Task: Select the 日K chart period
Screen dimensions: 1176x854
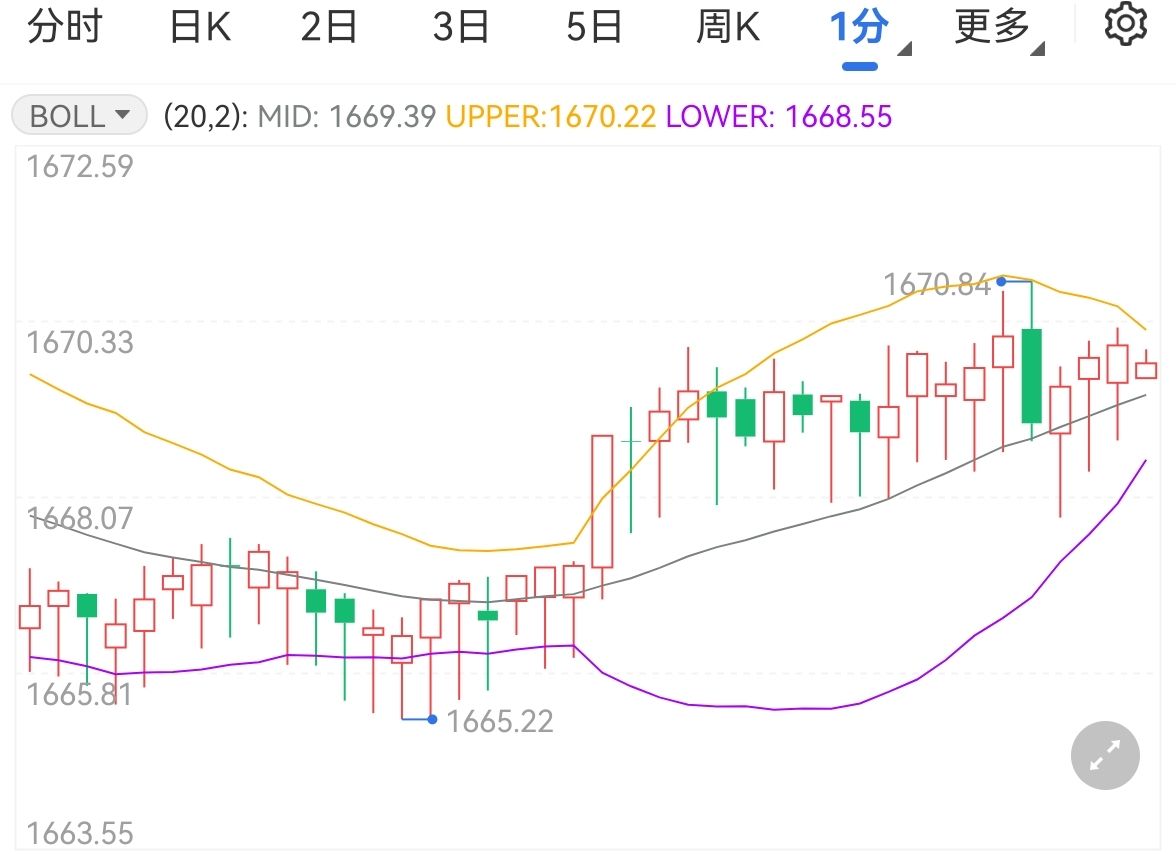Action: tap(200, 28)
